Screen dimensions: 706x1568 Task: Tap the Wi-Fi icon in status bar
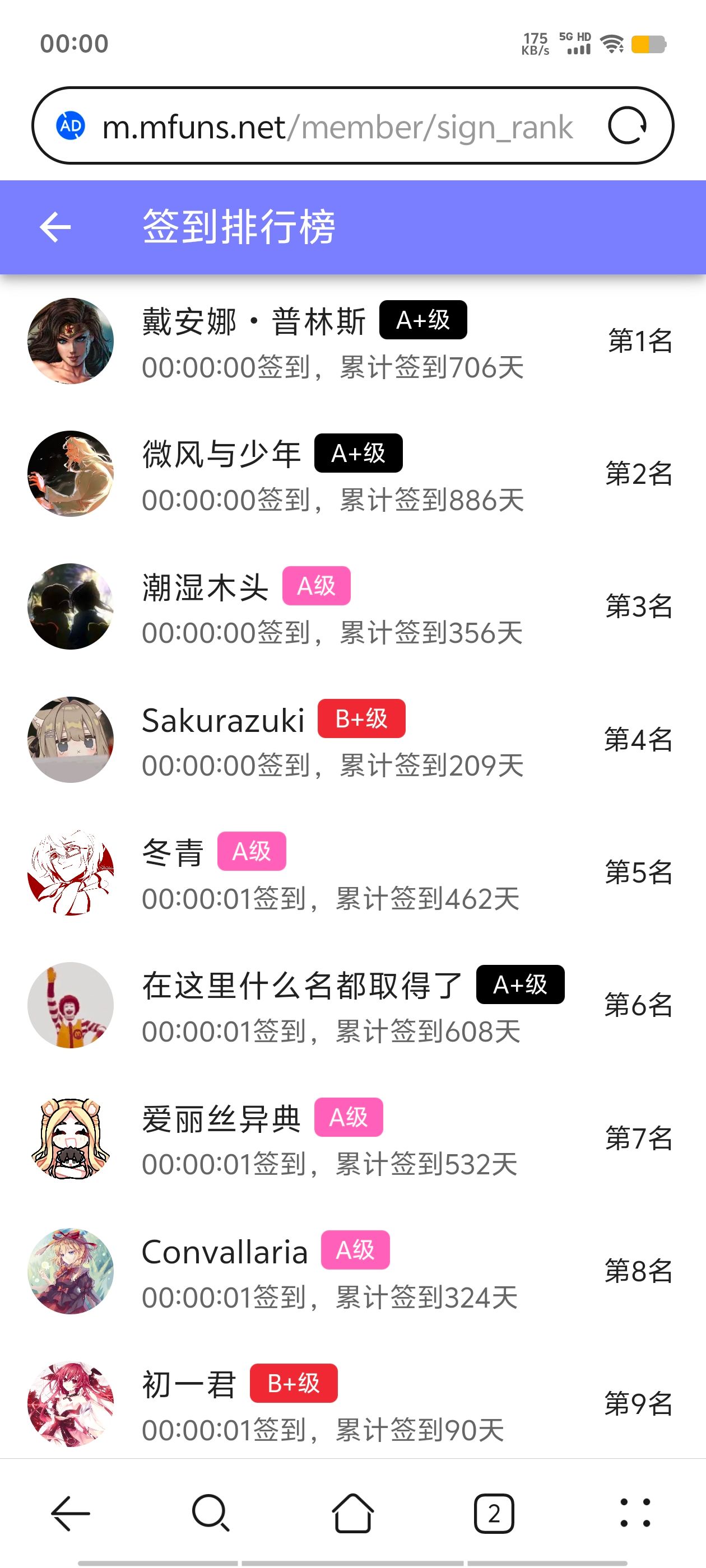click(611, 43)
